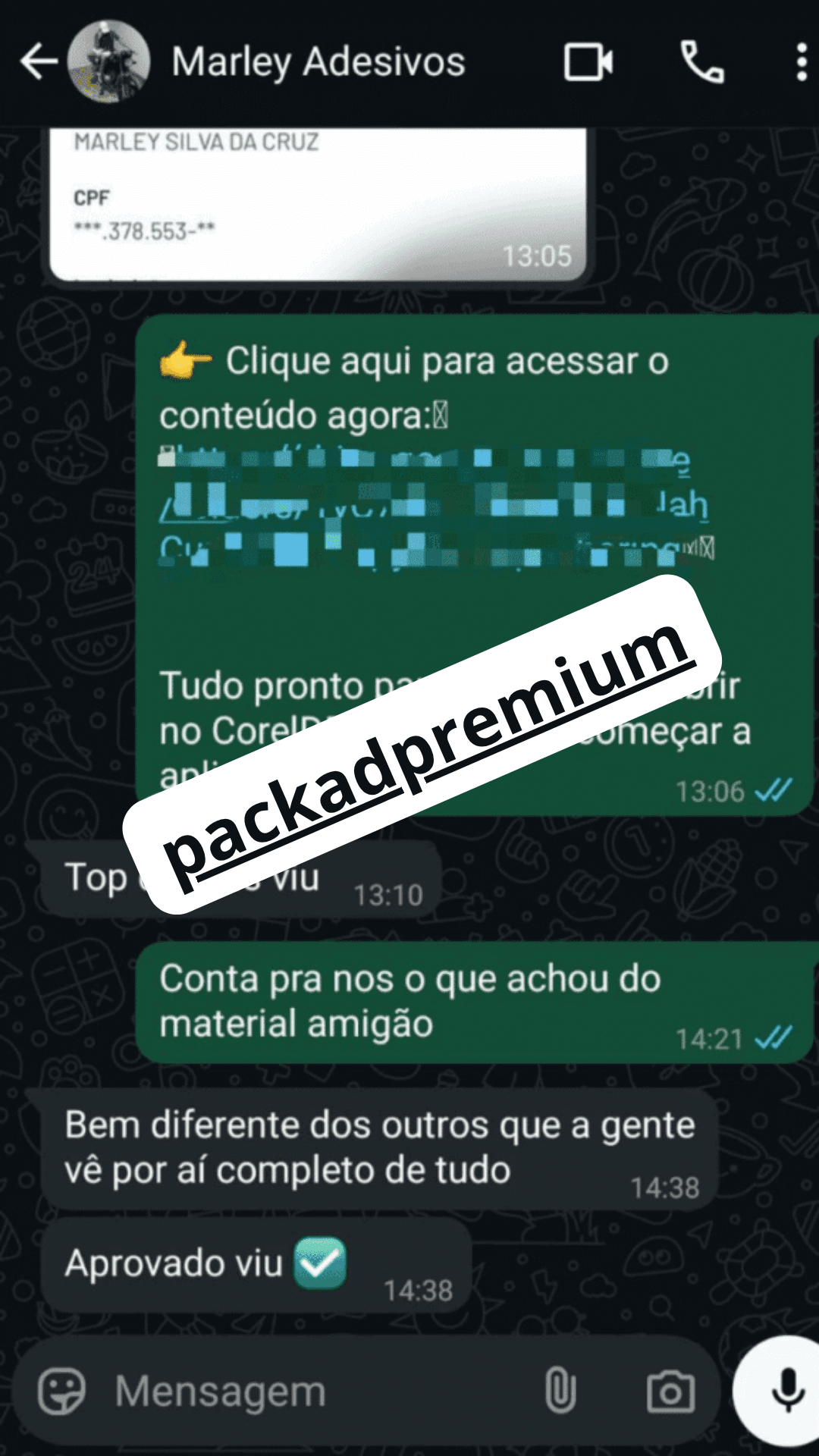Viewport: 819px width, 1456px height.
Task: Open the emoji and sticker picker
Action: point(62,1392)
